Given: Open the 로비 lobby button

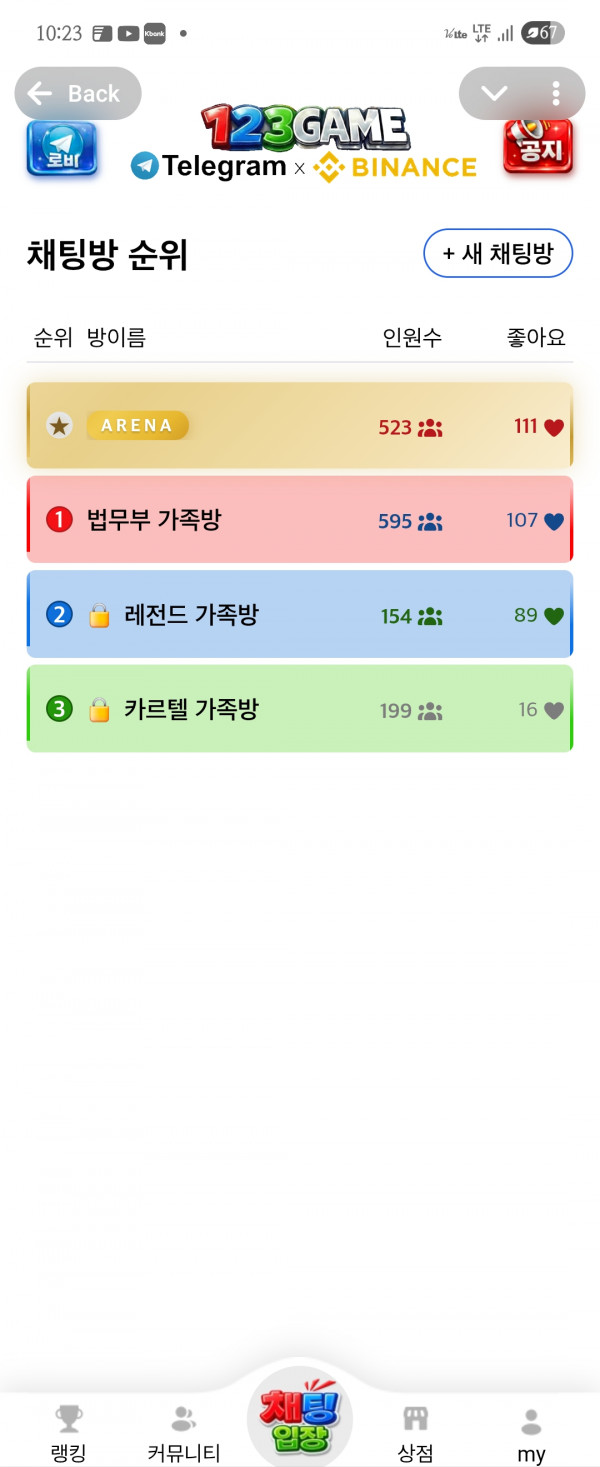Looking at the screenshot, I should pos(62,149).
